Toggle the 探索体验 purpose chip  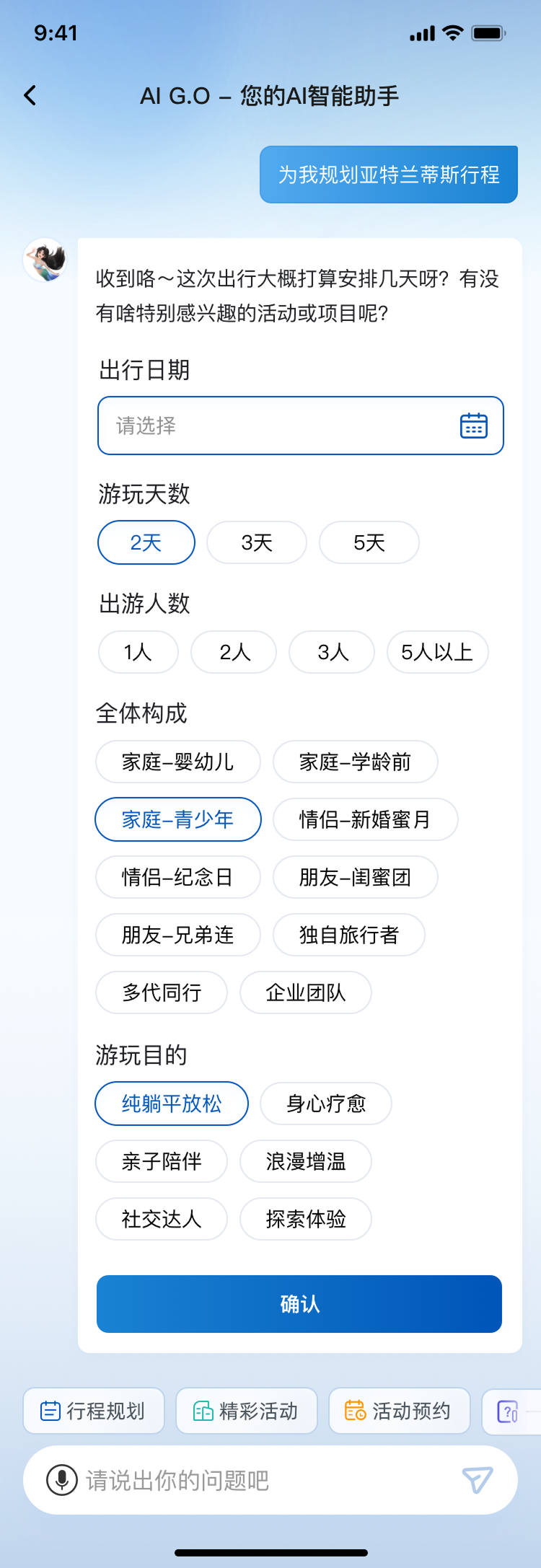pos(305,1219)
